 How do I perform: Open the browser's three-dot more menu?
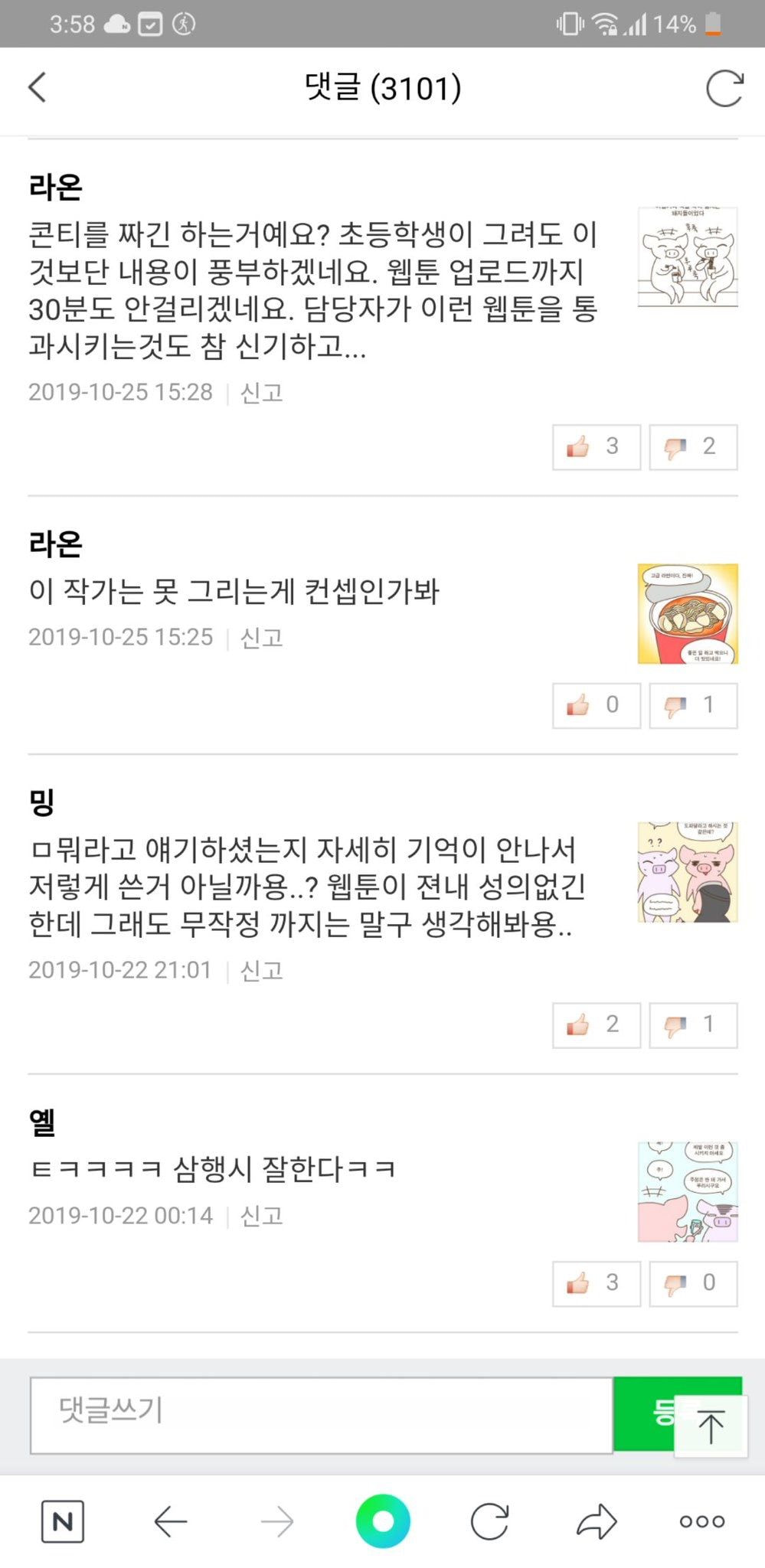[702, 1521]
